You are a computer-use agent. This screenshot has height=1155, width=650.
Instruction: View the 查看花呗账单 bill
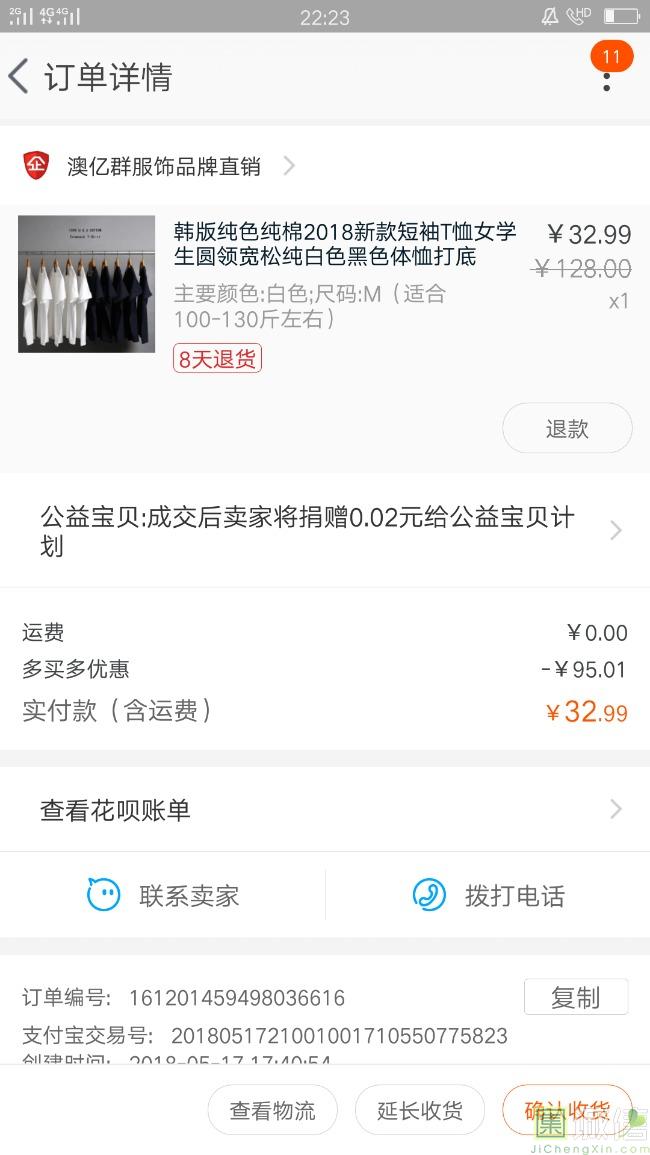point(325,810)
